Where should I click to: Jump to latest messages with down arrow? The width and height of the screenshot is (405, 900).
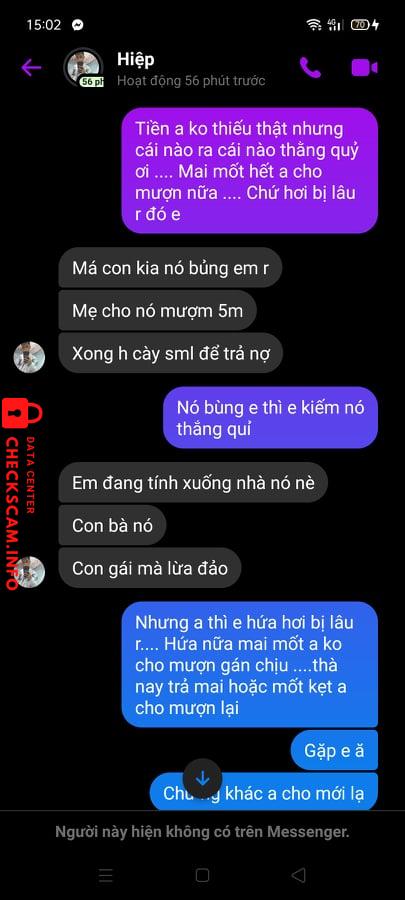coord(202,778)
